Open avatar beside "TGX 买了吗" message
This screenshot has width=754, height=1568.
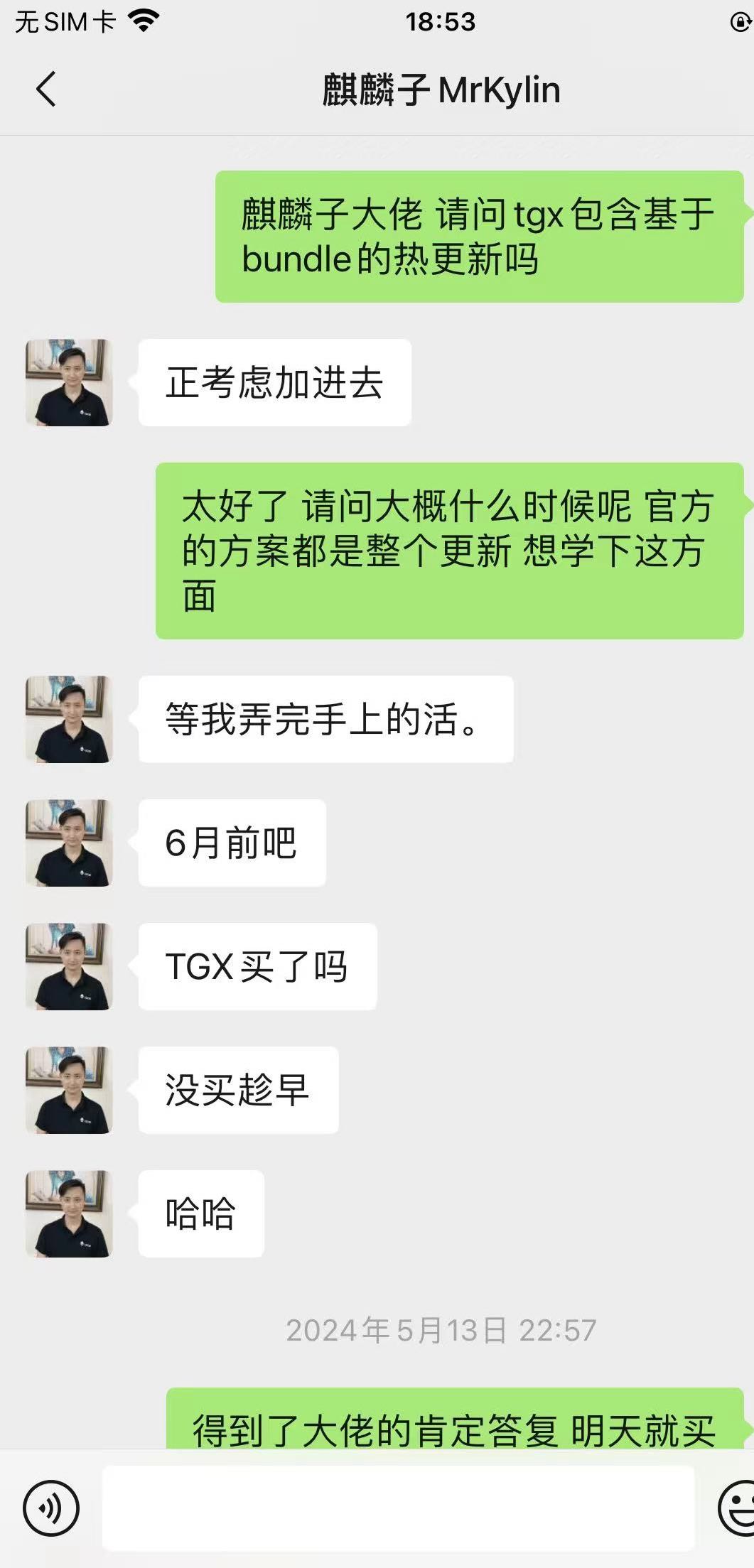tap(69, 967)
